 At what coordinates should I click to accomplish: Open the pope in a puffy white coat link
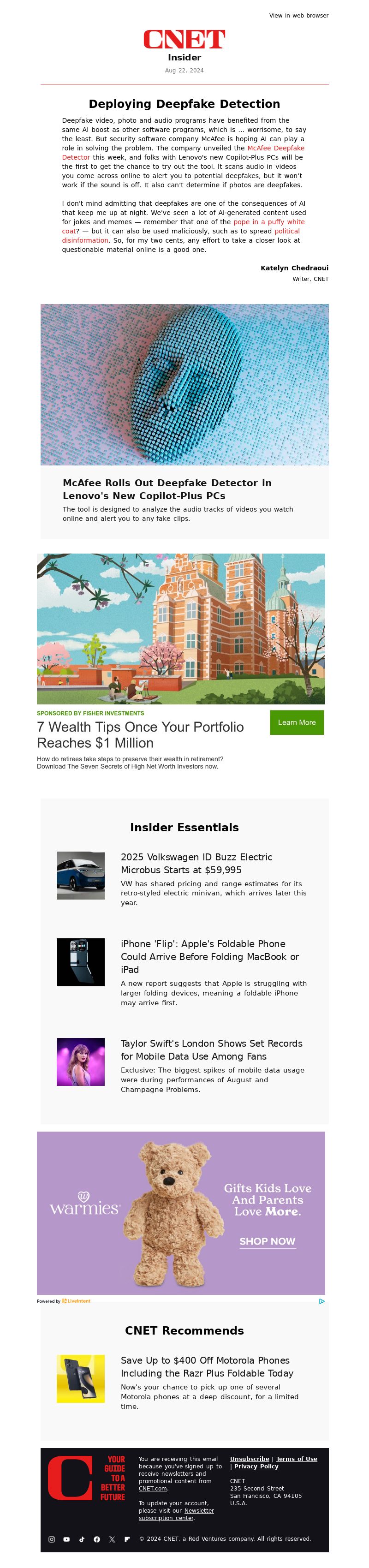coord(268,222)
